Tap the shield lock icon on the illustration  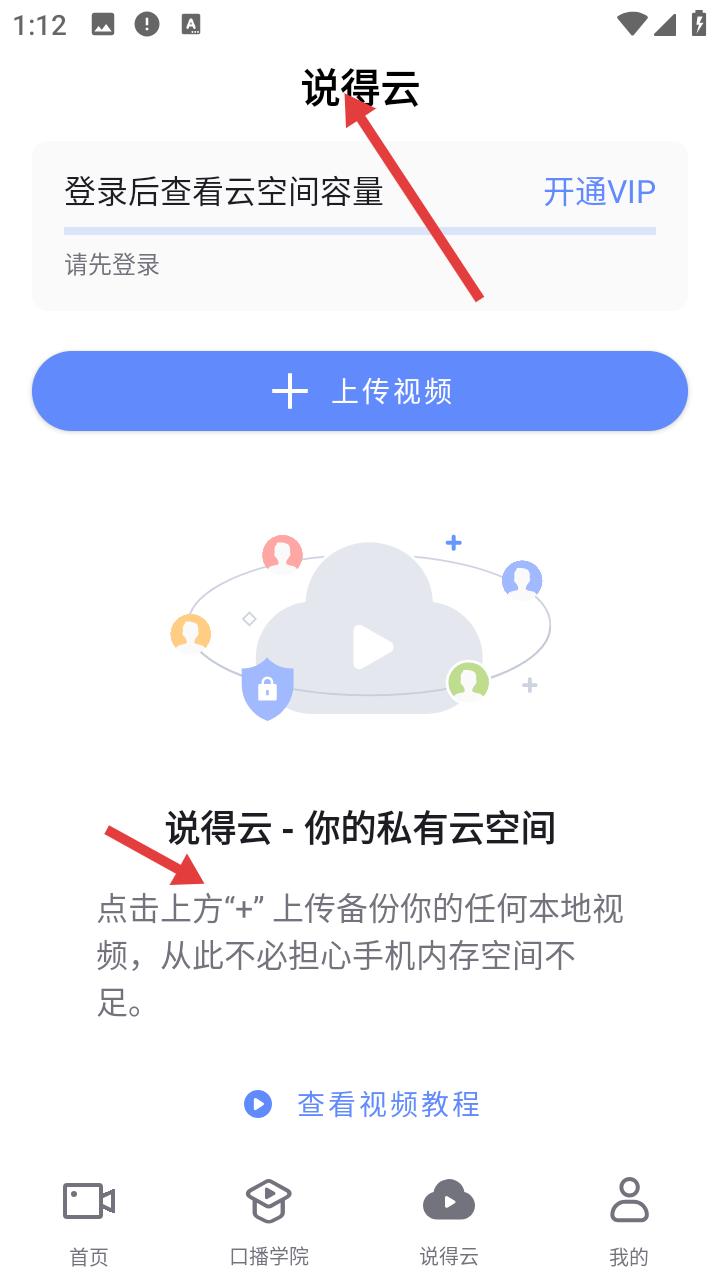(x=266, y=688)
